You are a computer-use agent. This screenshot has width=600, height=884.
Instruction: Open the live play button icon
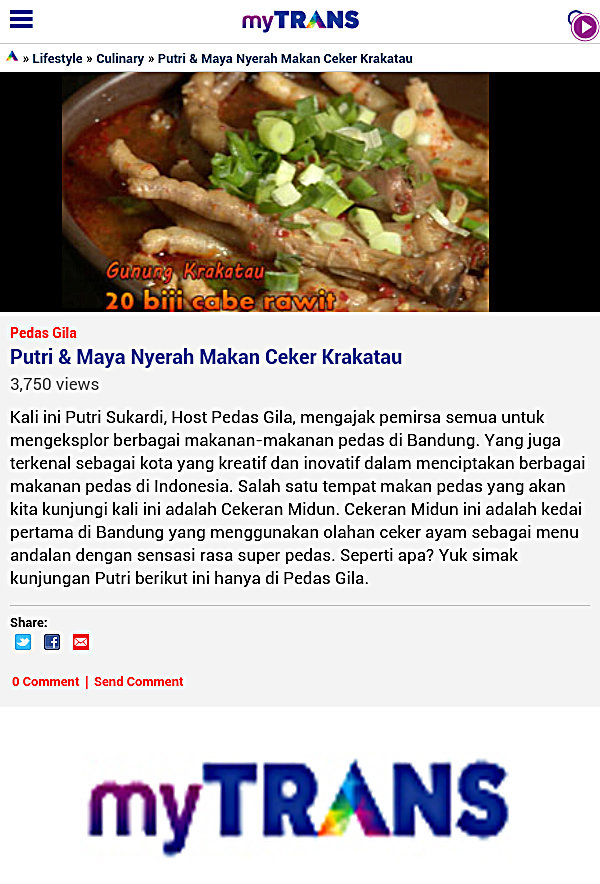point(583,25)
